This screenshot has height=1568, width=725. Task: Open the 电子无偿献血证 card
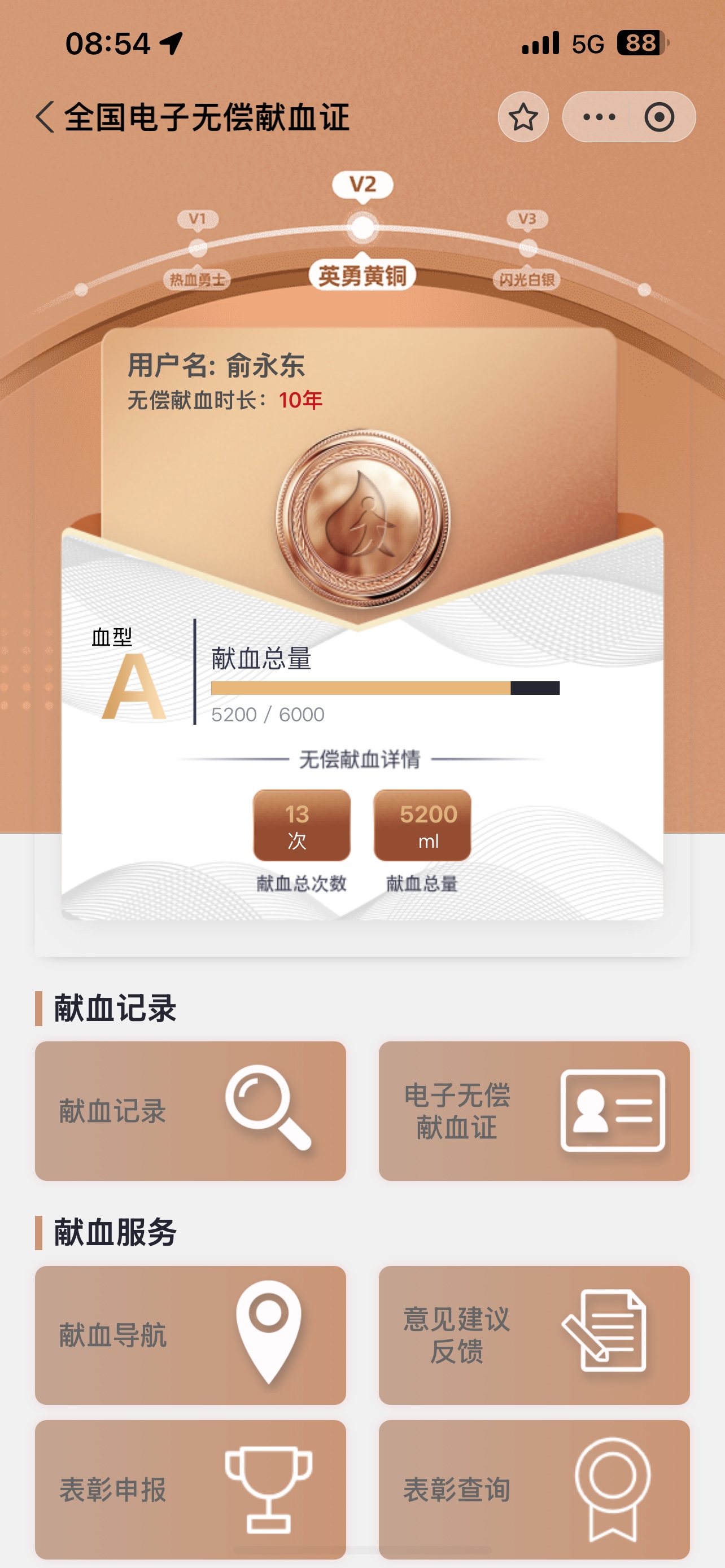click(x=534, y=1111)
